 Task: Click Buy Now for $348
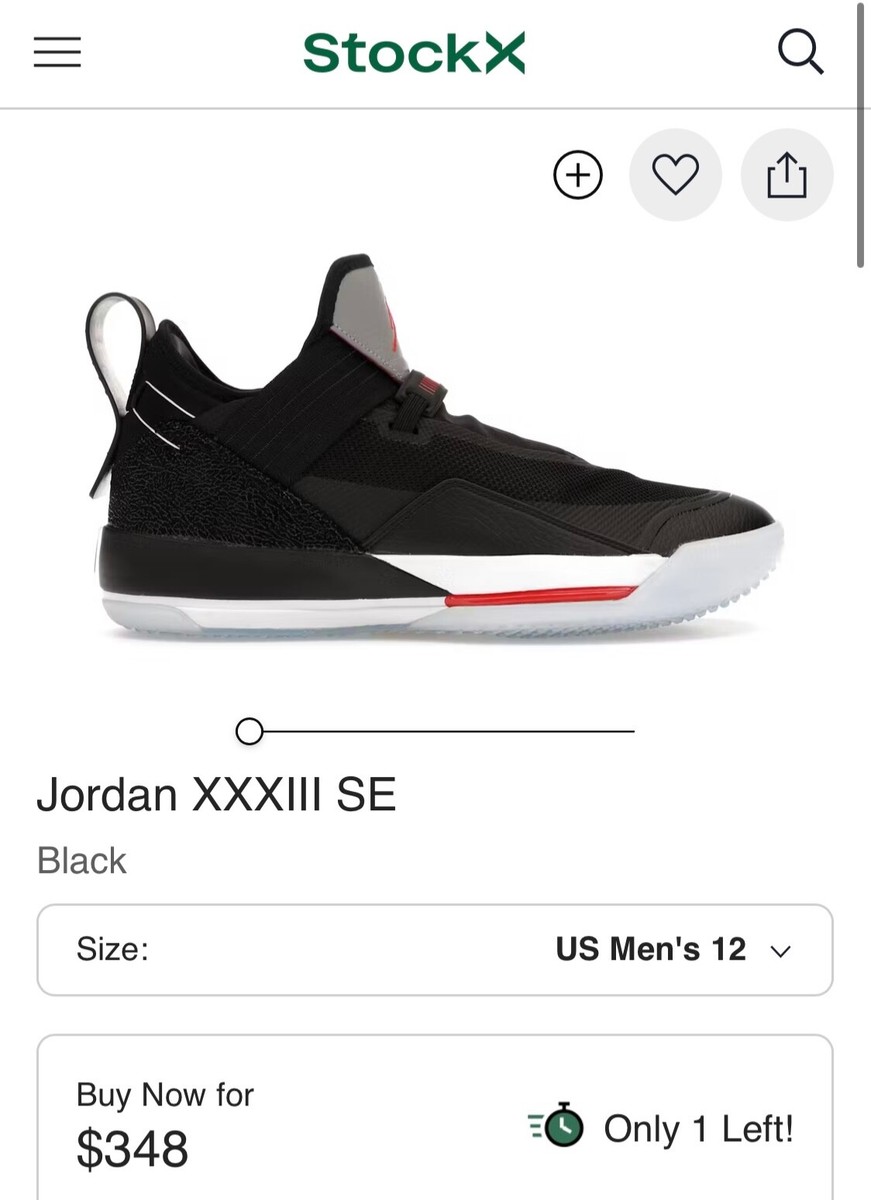435,1120
